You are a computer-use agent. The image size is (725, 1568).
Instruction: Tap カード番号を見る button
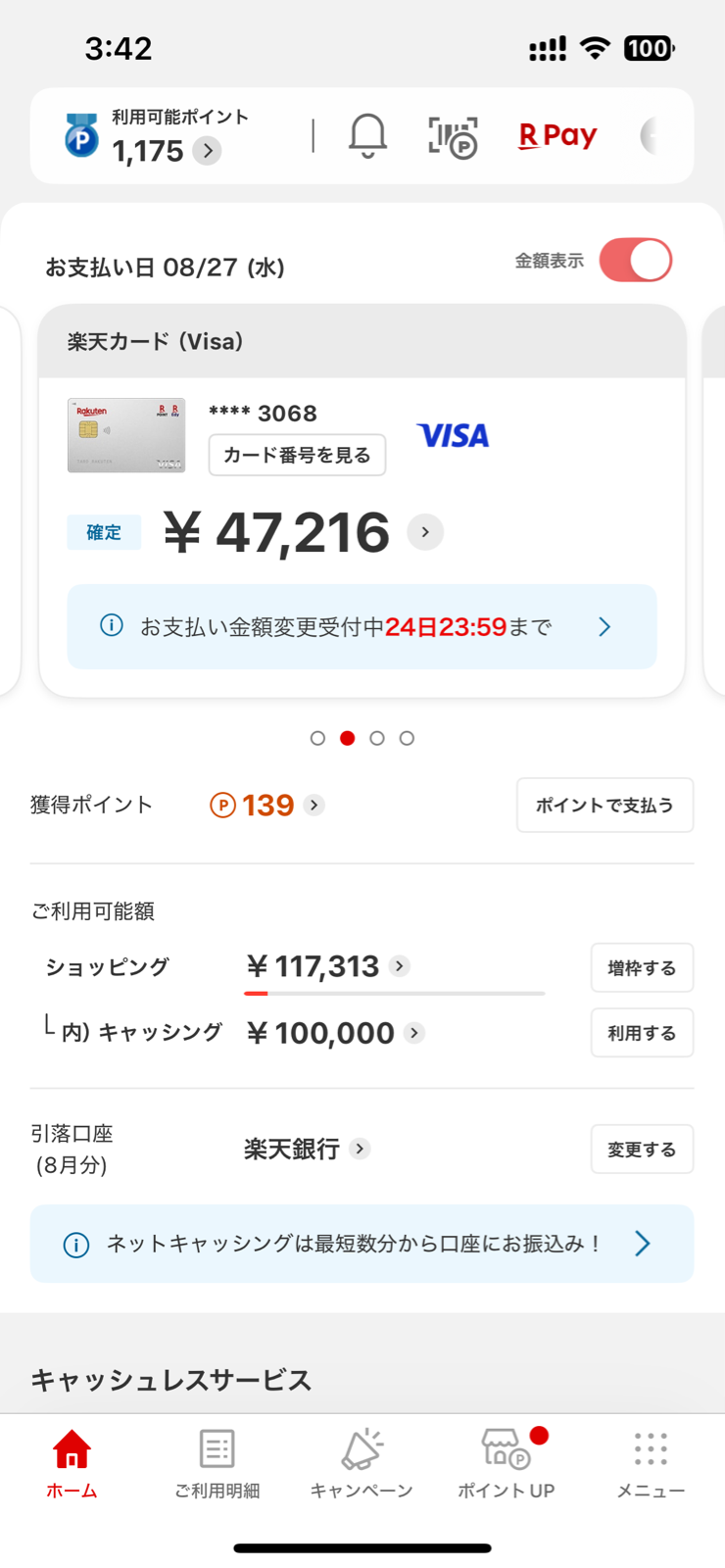tap(297, 455)
